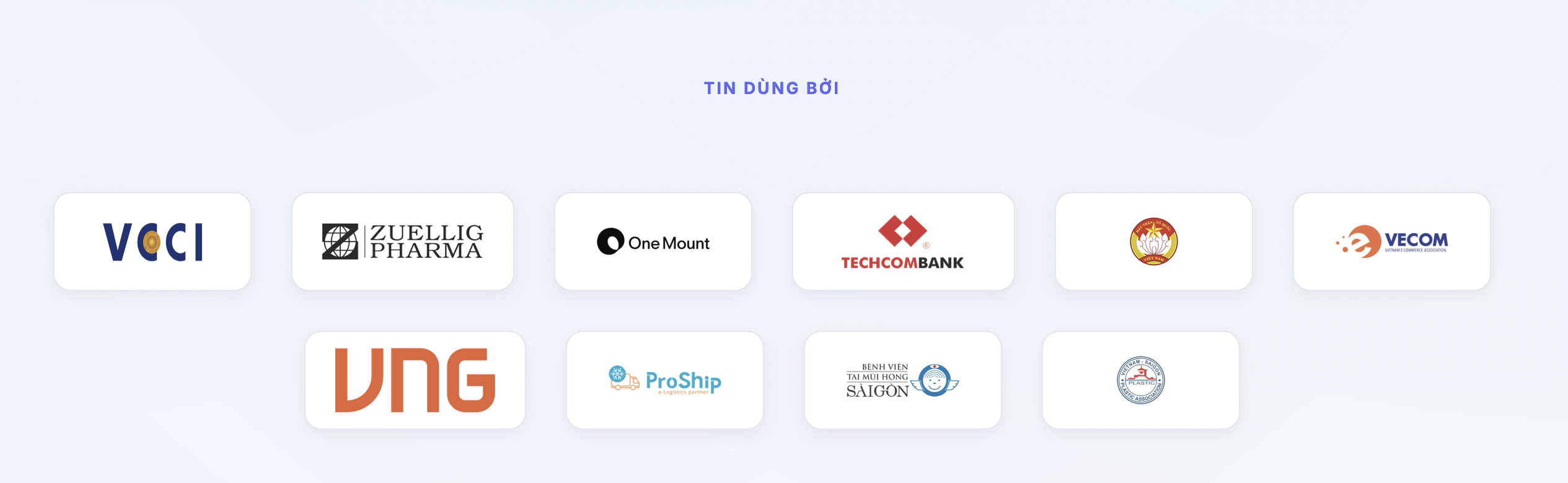Tap the One Mount card
Image resolution: width=1568 pixels, height=483 pixels.
653,241
